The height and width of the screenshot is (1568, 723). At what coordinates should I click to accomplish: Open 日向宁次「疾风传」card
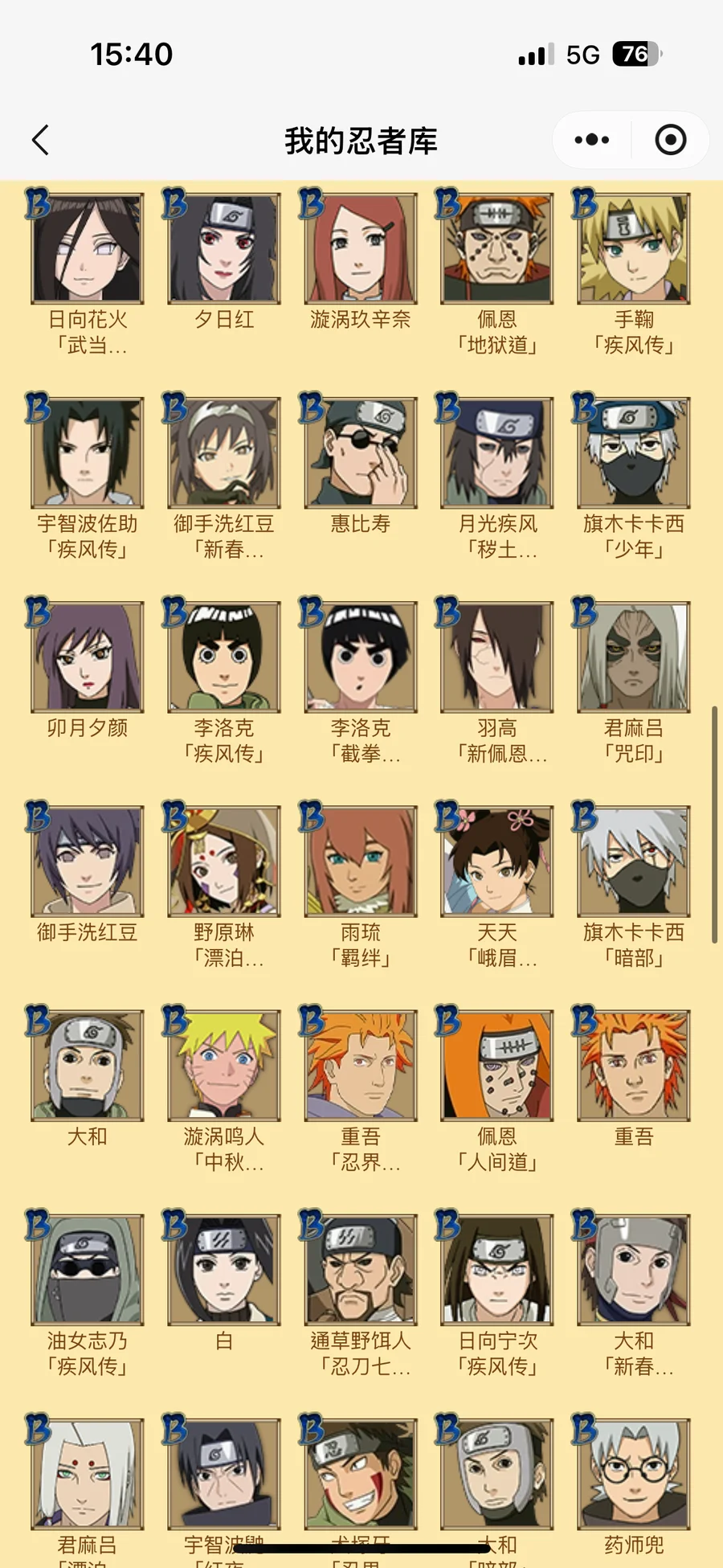[x=497, y=1269]
